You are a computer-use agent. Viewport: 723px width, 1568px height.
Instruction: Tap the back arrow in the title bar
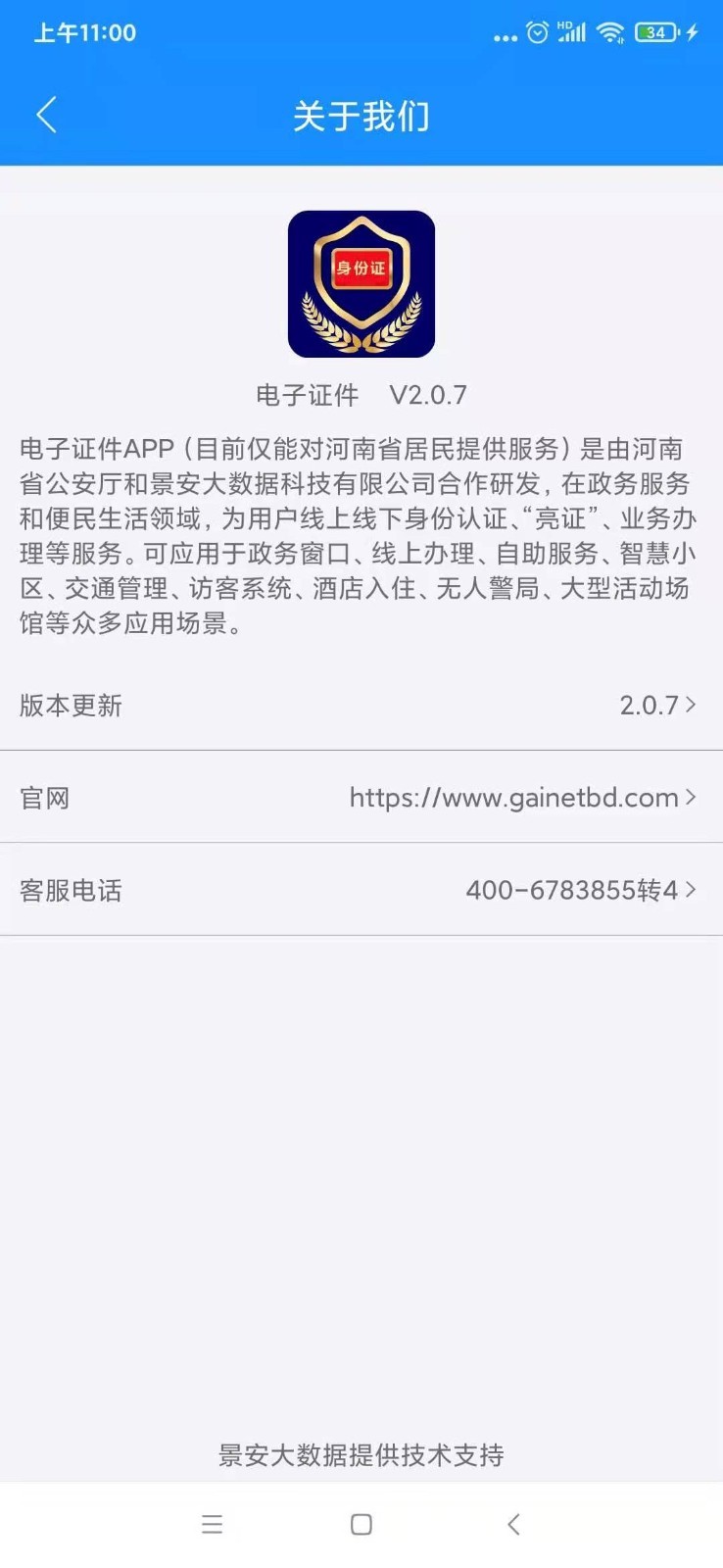pyautogui.click(x=46, y=115)
